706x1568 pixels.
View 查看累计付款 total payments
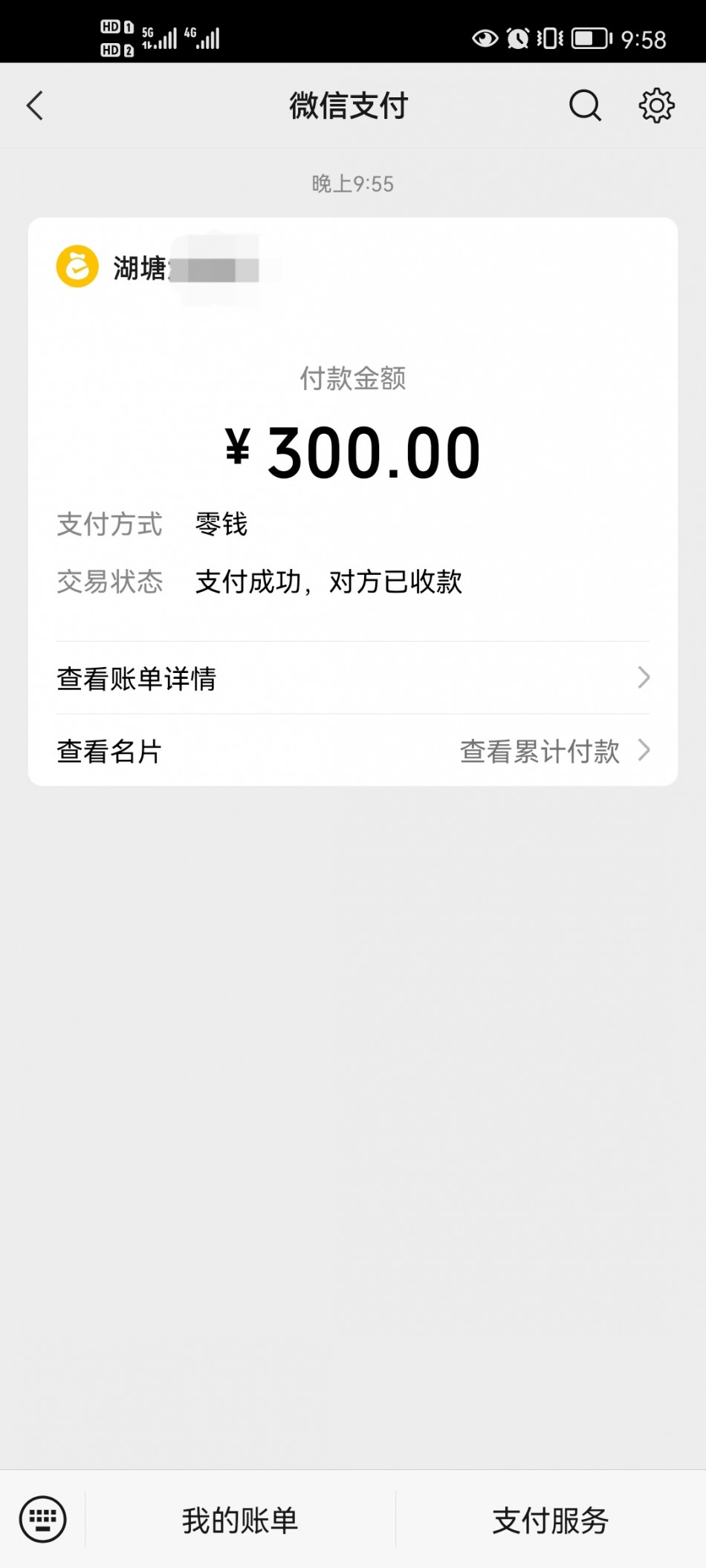[554, 751]
